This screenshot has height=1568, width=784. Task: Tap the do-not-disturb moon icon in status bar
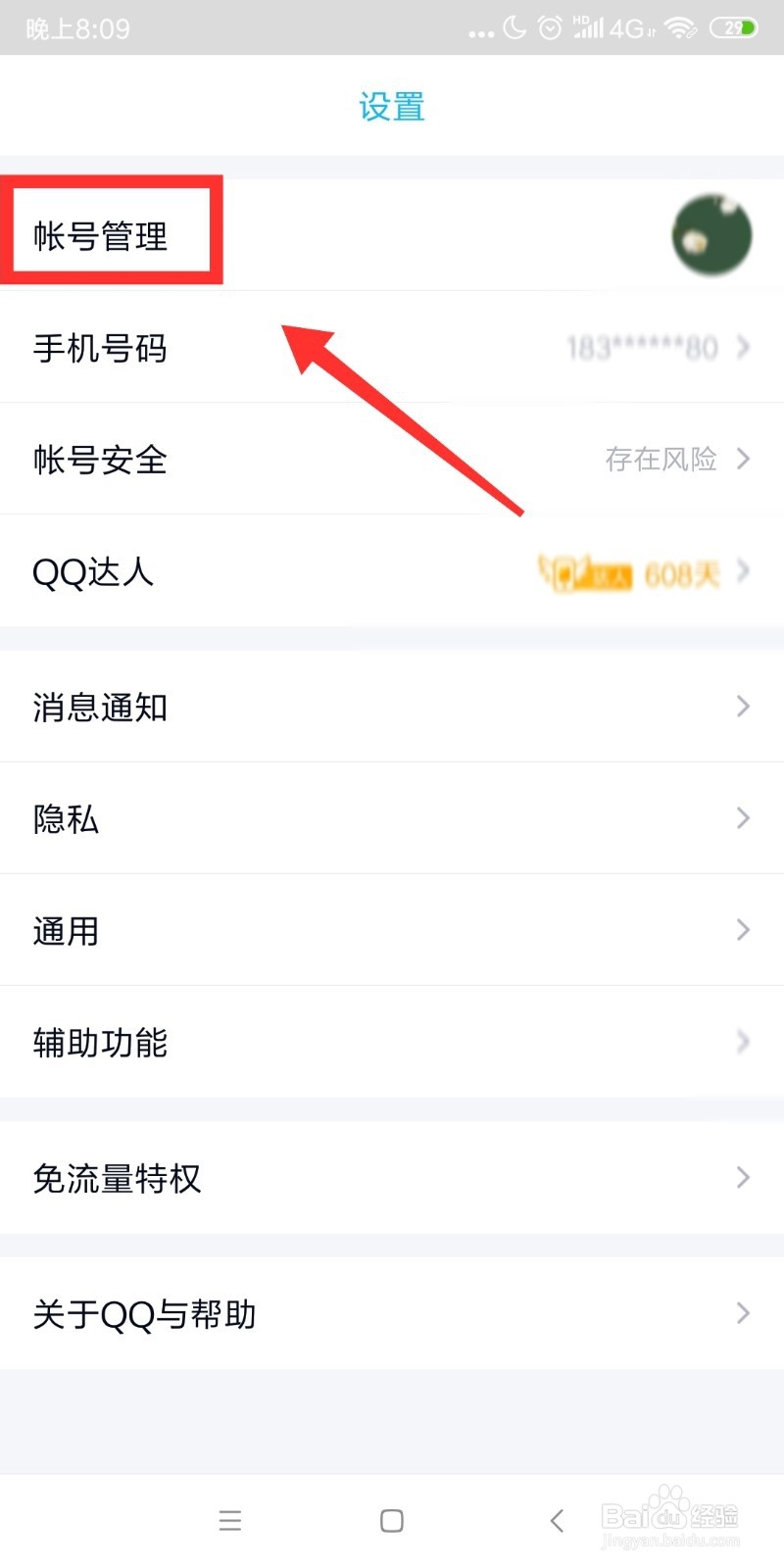pyautogui.click(x=514, y=27)
